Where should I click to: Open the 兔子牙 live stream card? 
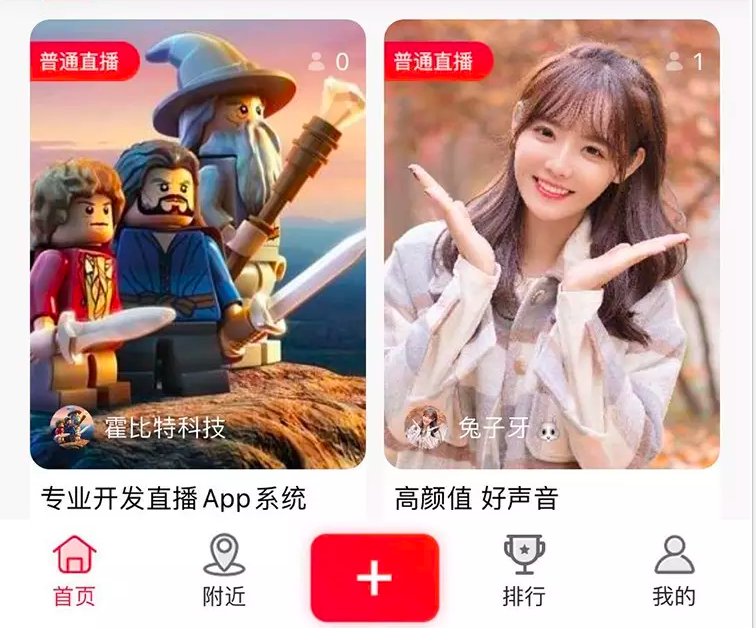(x=551, y=245)
